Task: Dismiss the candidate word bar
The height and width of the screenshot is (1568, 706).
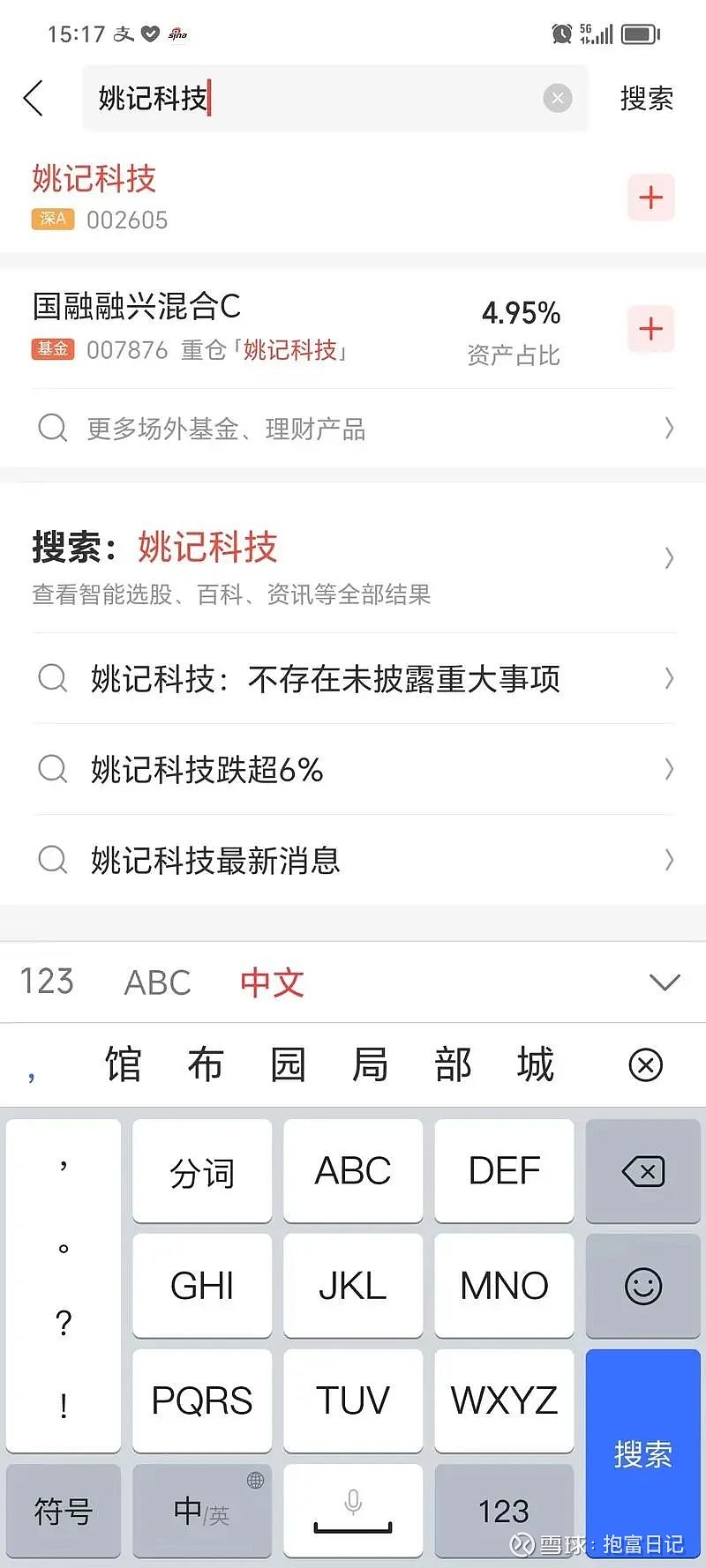Action: 646,1064
